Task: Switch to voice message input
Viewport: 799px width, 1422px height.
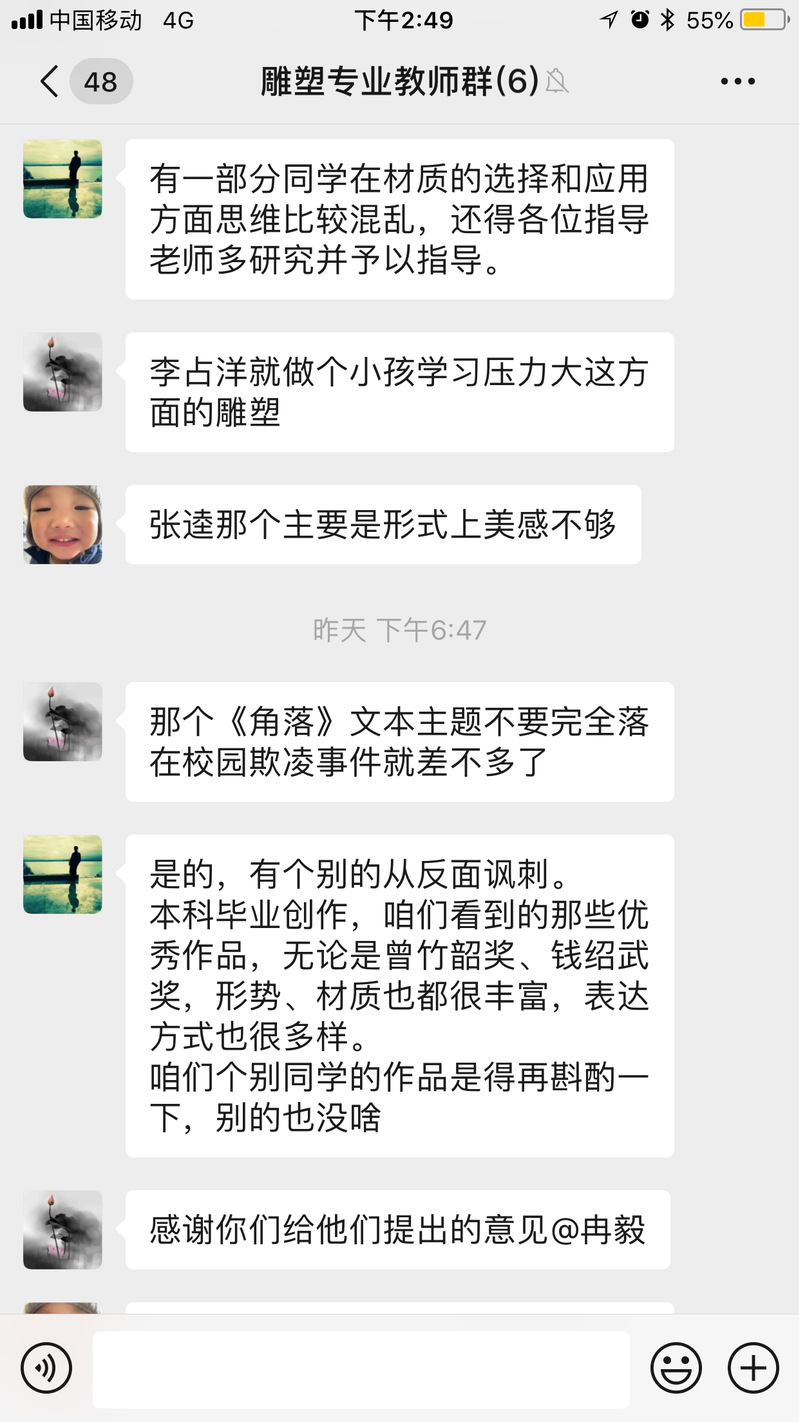Action: pos(46,1367)
